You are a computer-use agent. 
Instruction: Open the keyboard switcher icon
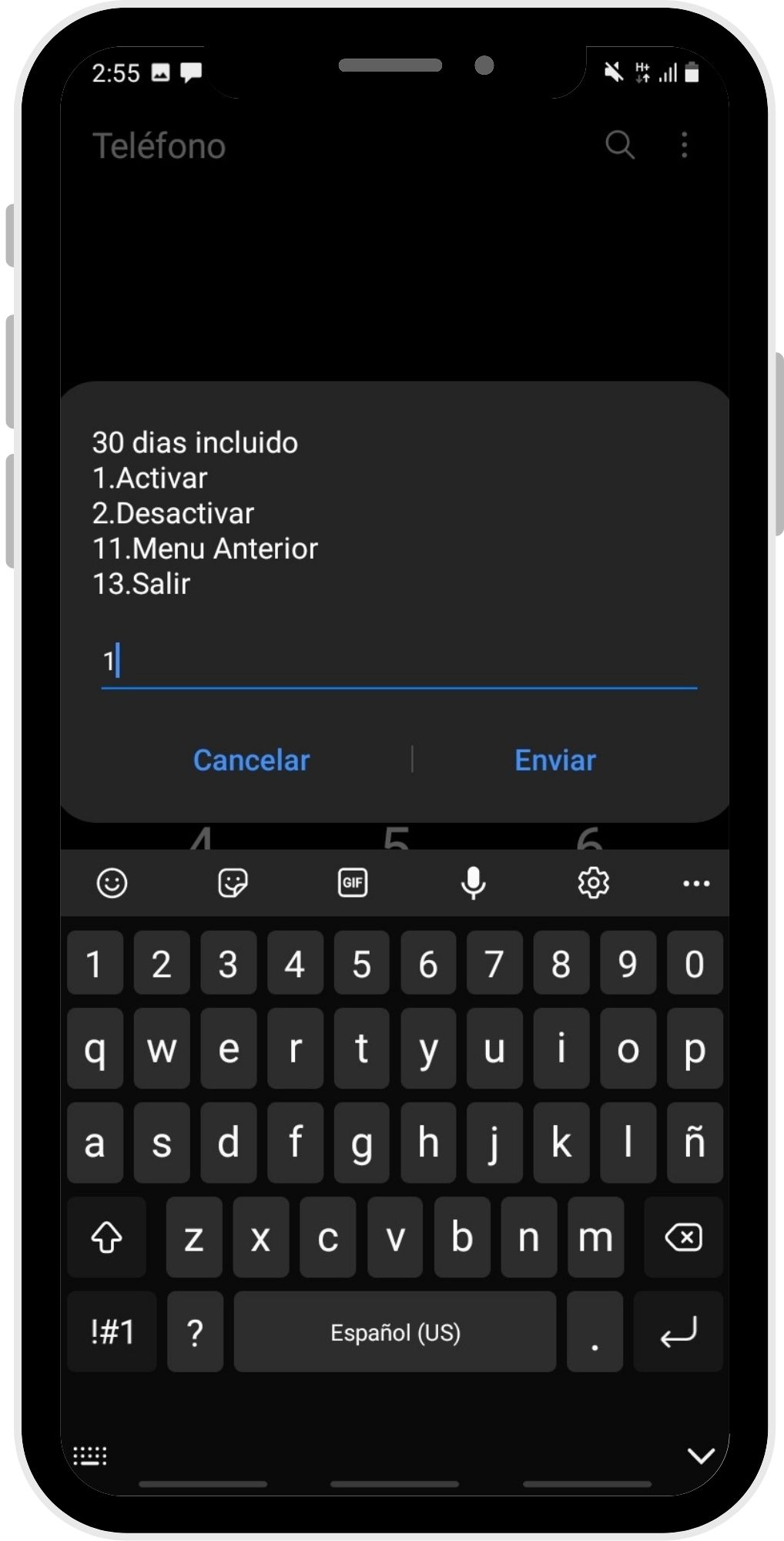click(x=90, y=1455)
